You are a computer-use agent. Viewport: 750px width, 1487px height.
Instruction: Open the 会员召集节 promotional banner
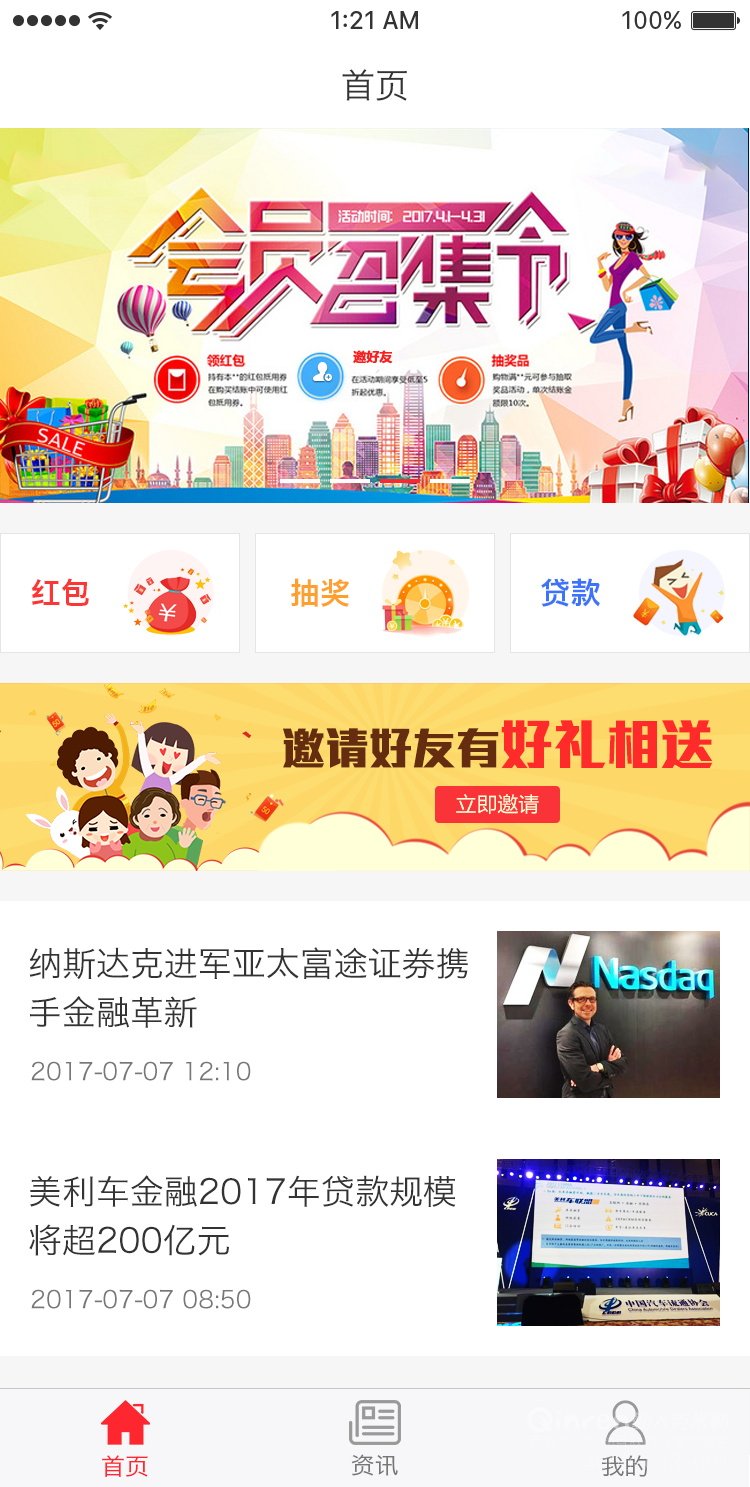pos(375,315)
